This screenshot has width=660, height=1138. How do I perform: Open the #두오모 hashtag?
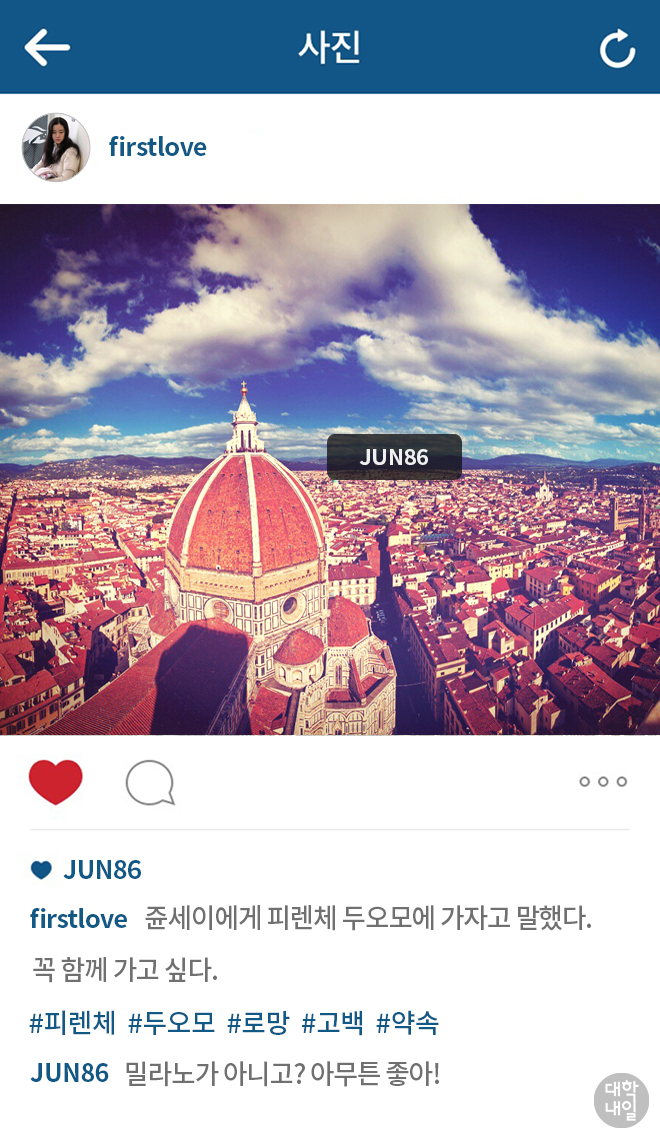(172, 1023)
